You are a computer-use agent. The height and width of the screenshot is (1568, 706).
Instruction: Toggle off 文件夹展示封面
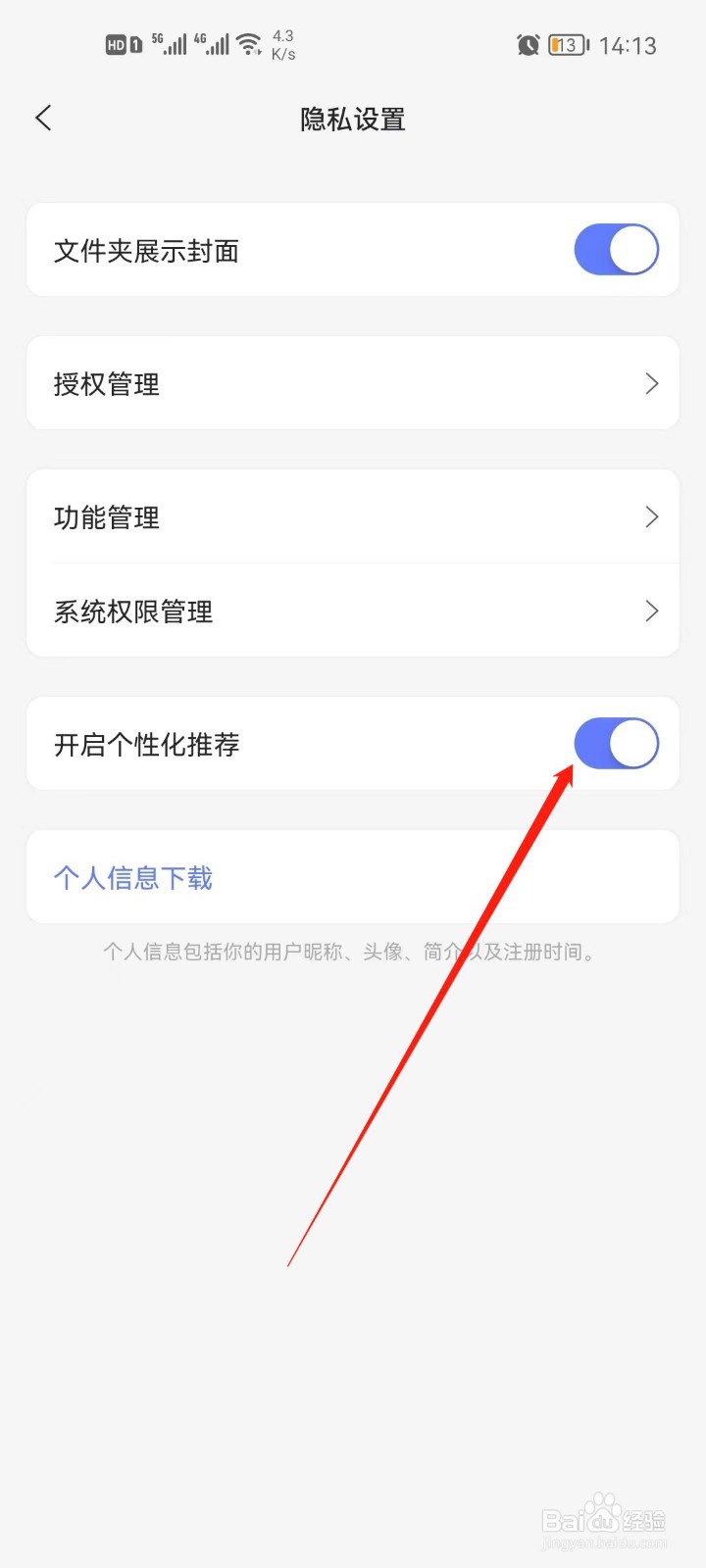616,249
